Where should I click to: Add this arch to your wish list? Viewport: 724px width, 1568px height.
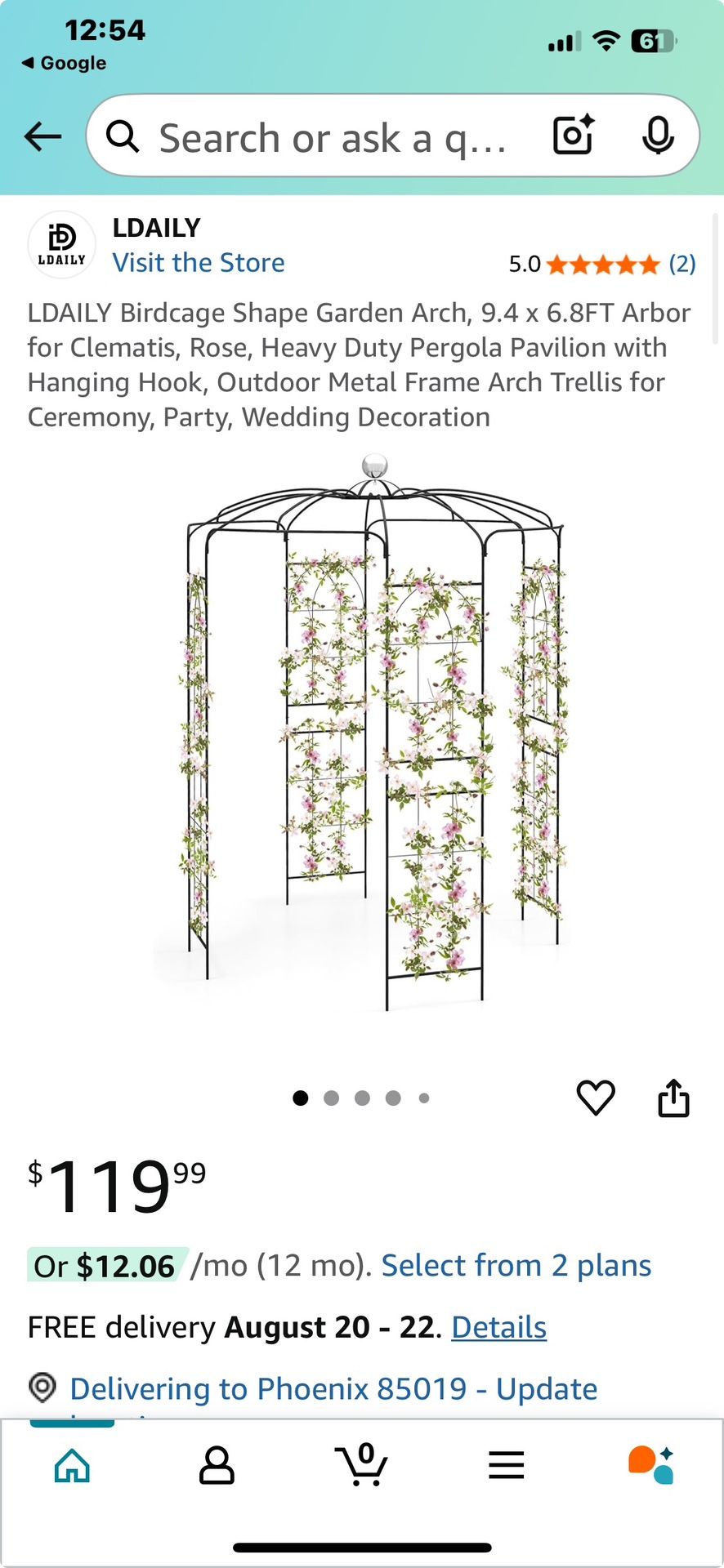pyautogui.click(x=596, y=1098)
